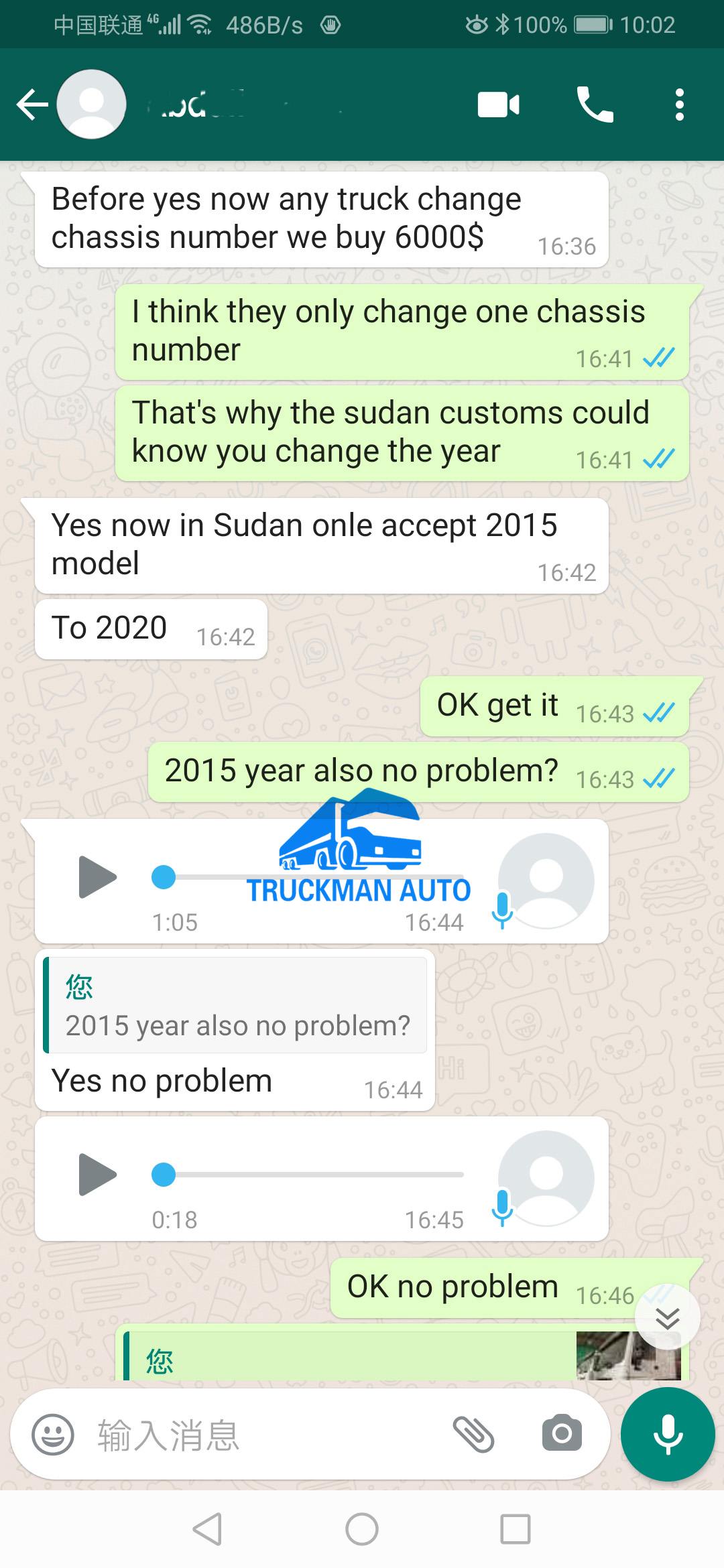Play the 0:18 voice message
The image size is (724, 1568).
98,1174
